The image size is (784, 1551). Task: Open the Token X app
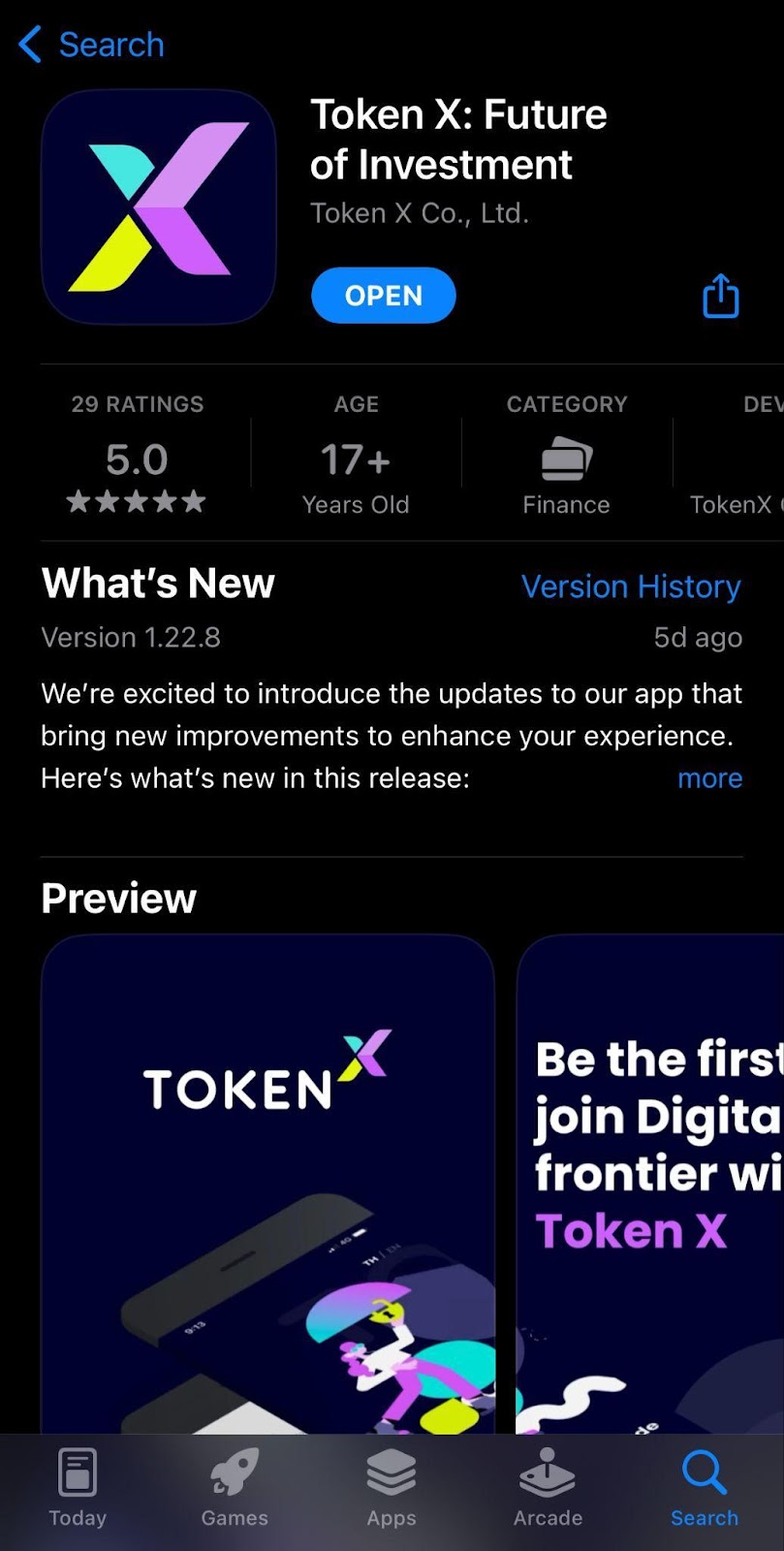[x=383, y=296]
